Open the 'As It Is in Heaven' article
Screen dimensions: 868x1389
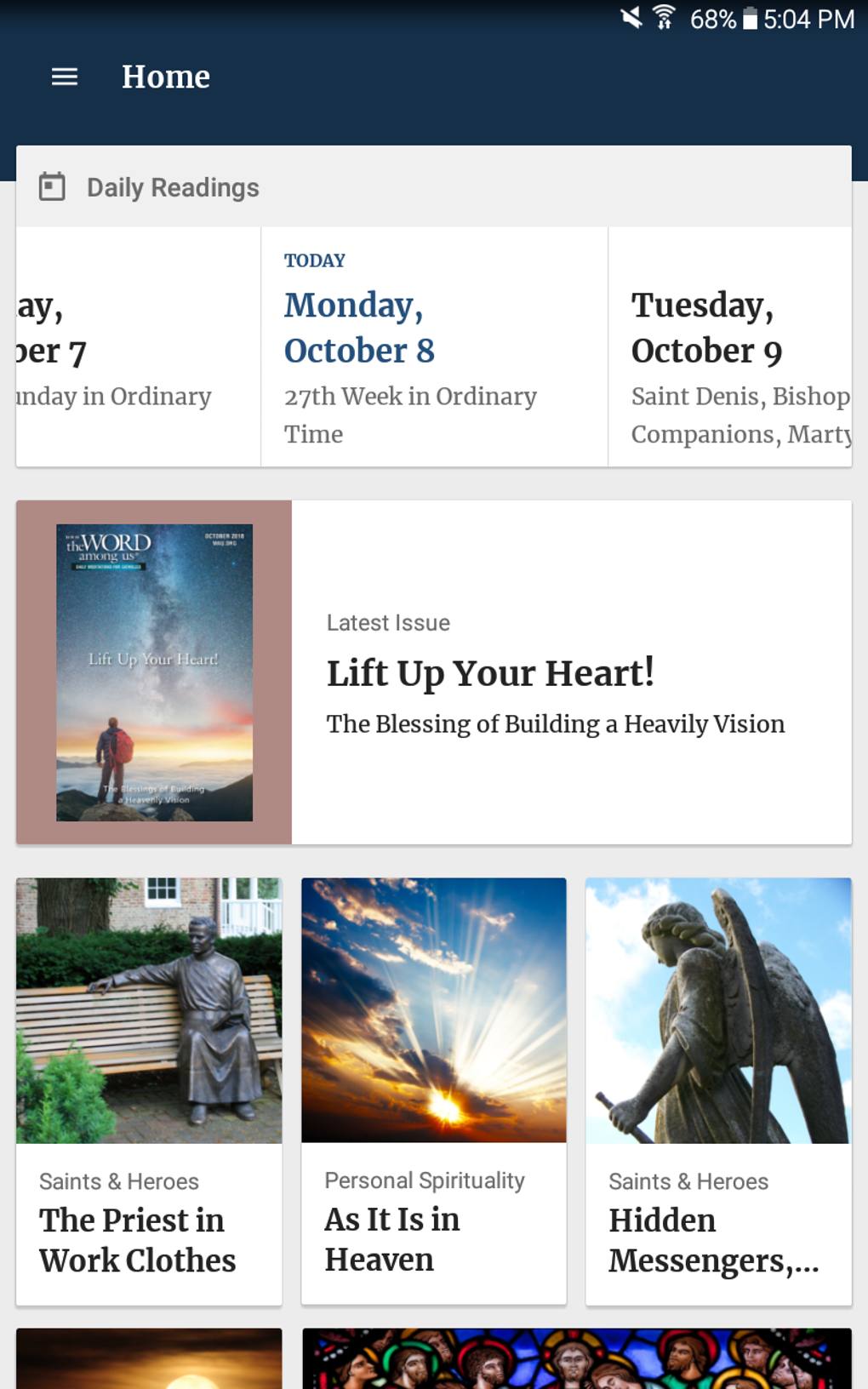[391, 1238]
